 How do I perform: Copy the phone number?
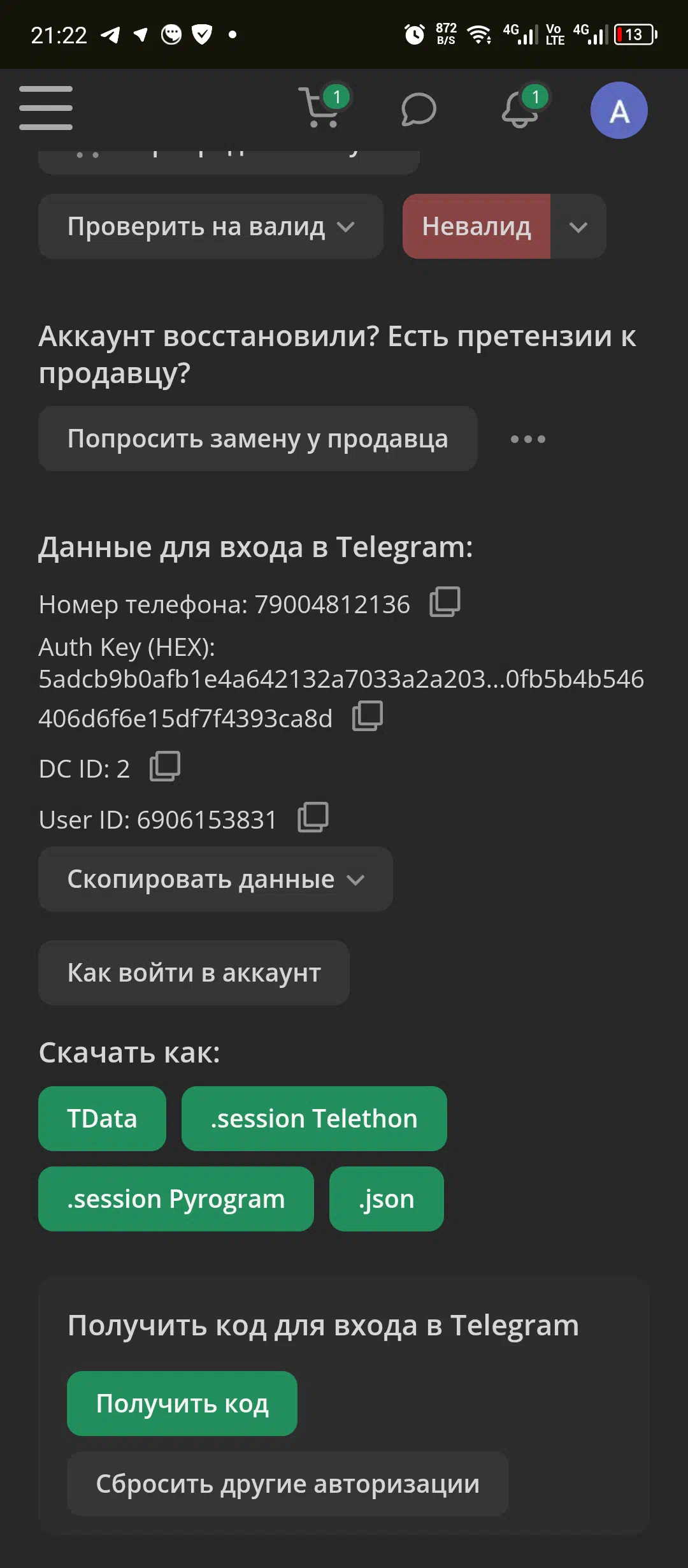445,602
